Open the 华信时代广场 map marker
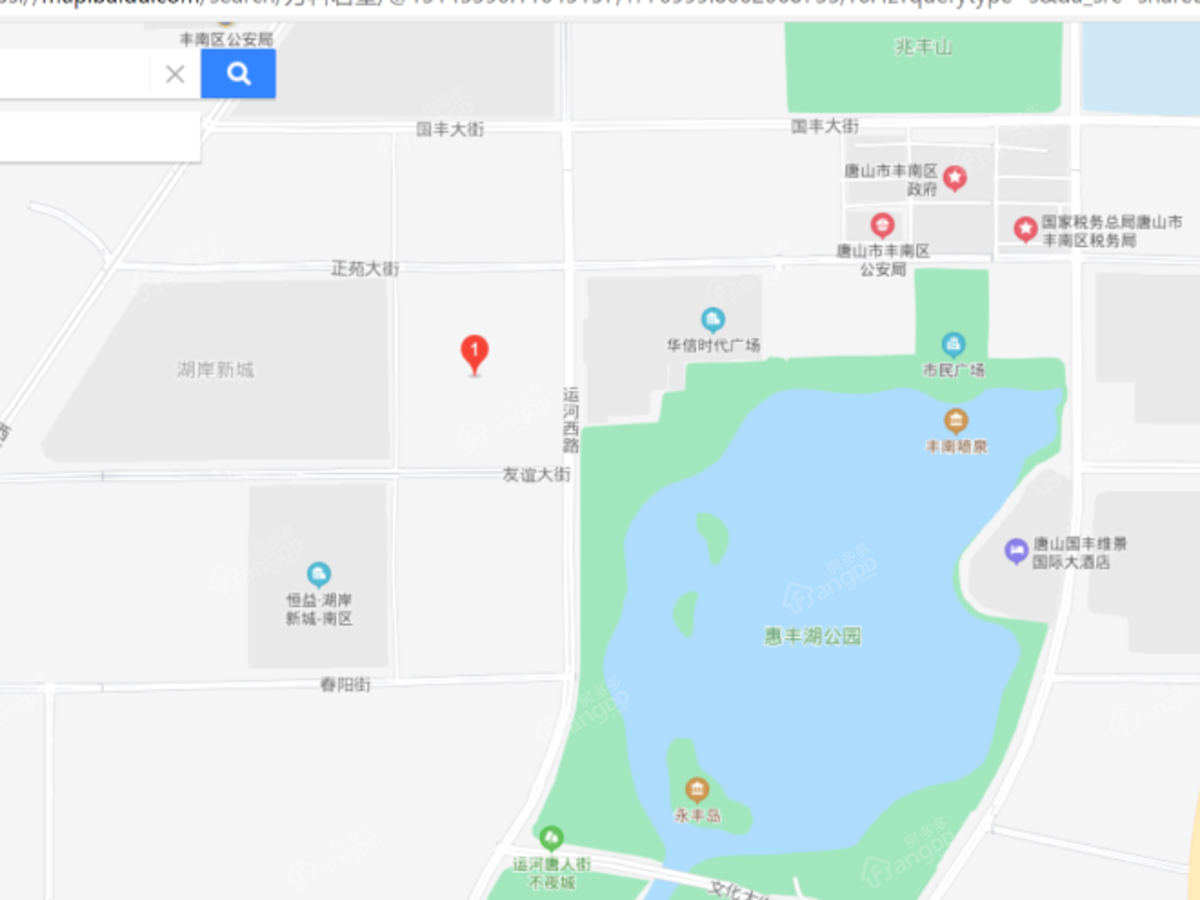 coord(712,321)
